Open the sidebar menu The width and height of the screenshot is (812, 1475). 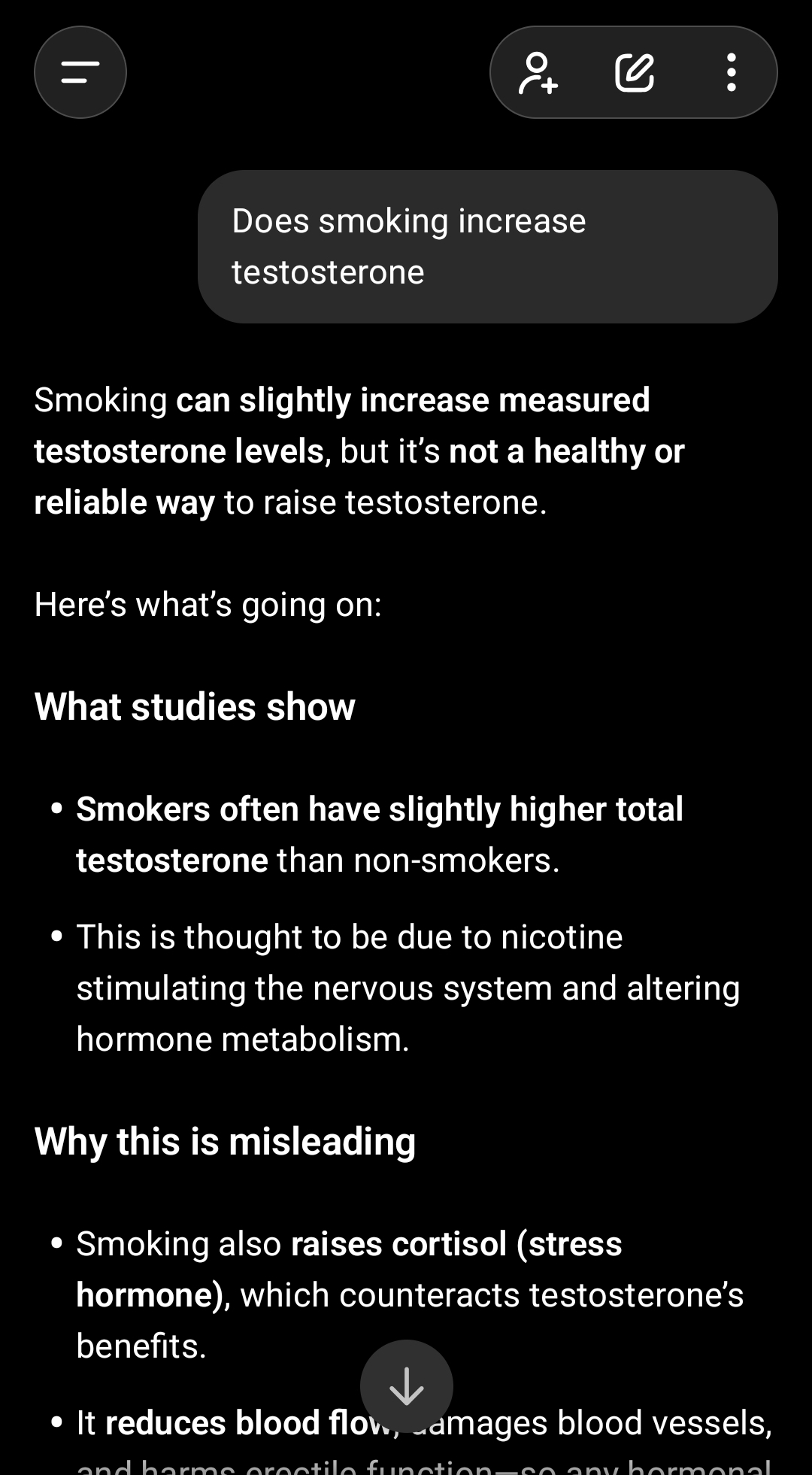[x=80, y=72]
